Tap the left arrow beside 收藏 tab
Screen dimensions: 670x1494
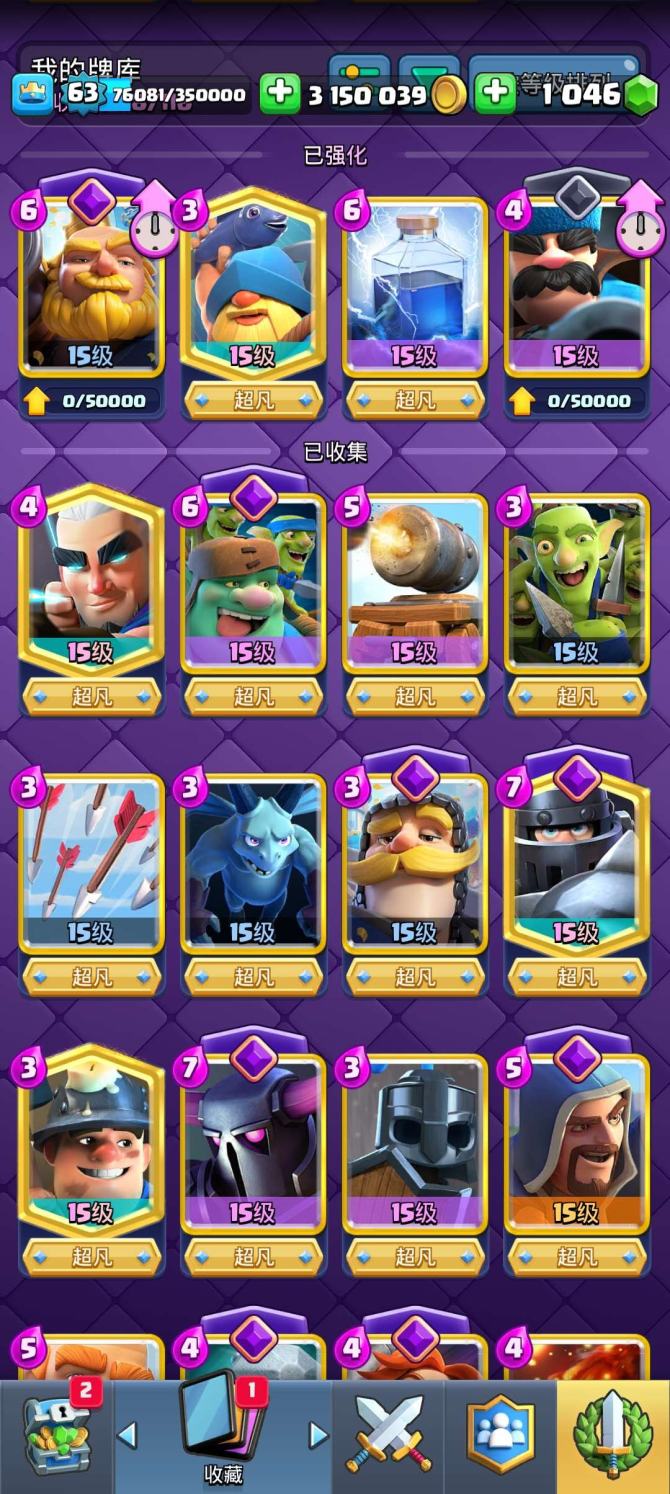127,1436
